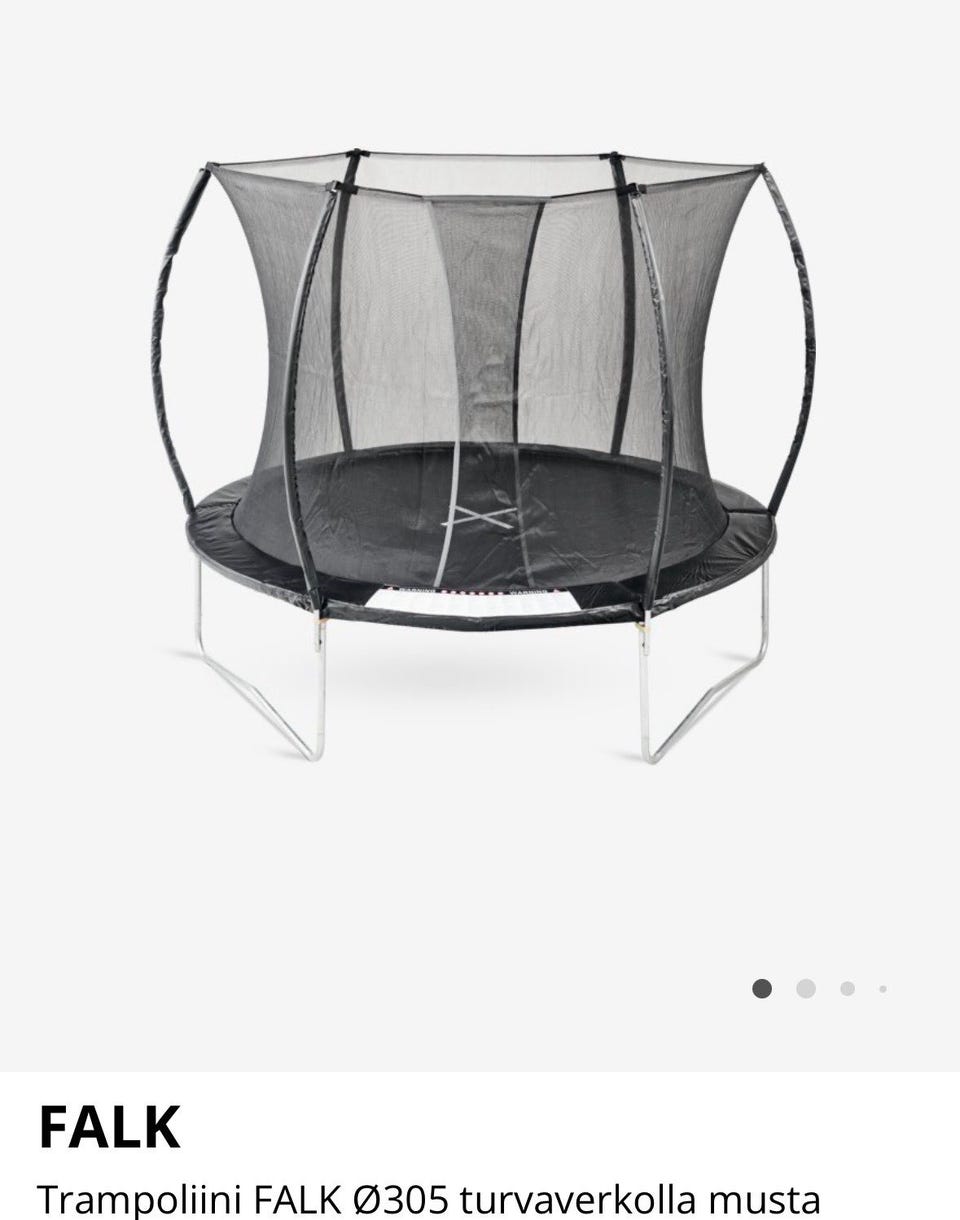Jump to the second image indicator dot
The width and height of the screenshot is (960, 1220).
coord(806,989)
